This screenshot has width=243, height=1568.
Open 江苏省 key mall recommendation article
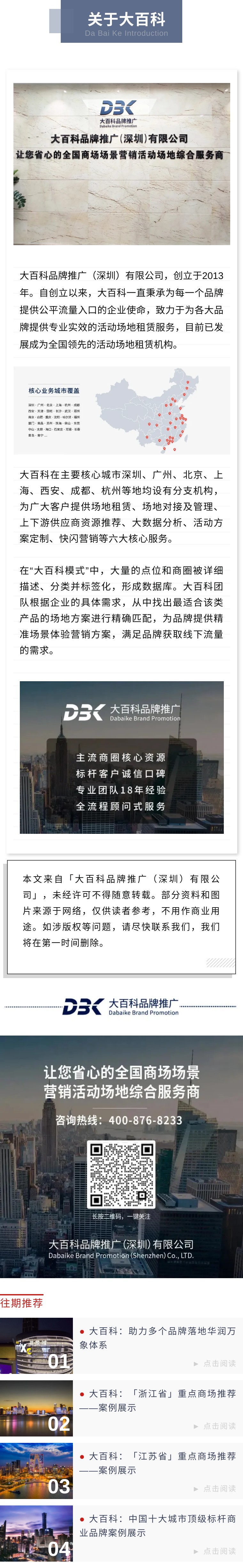(x=157, y=1463)
